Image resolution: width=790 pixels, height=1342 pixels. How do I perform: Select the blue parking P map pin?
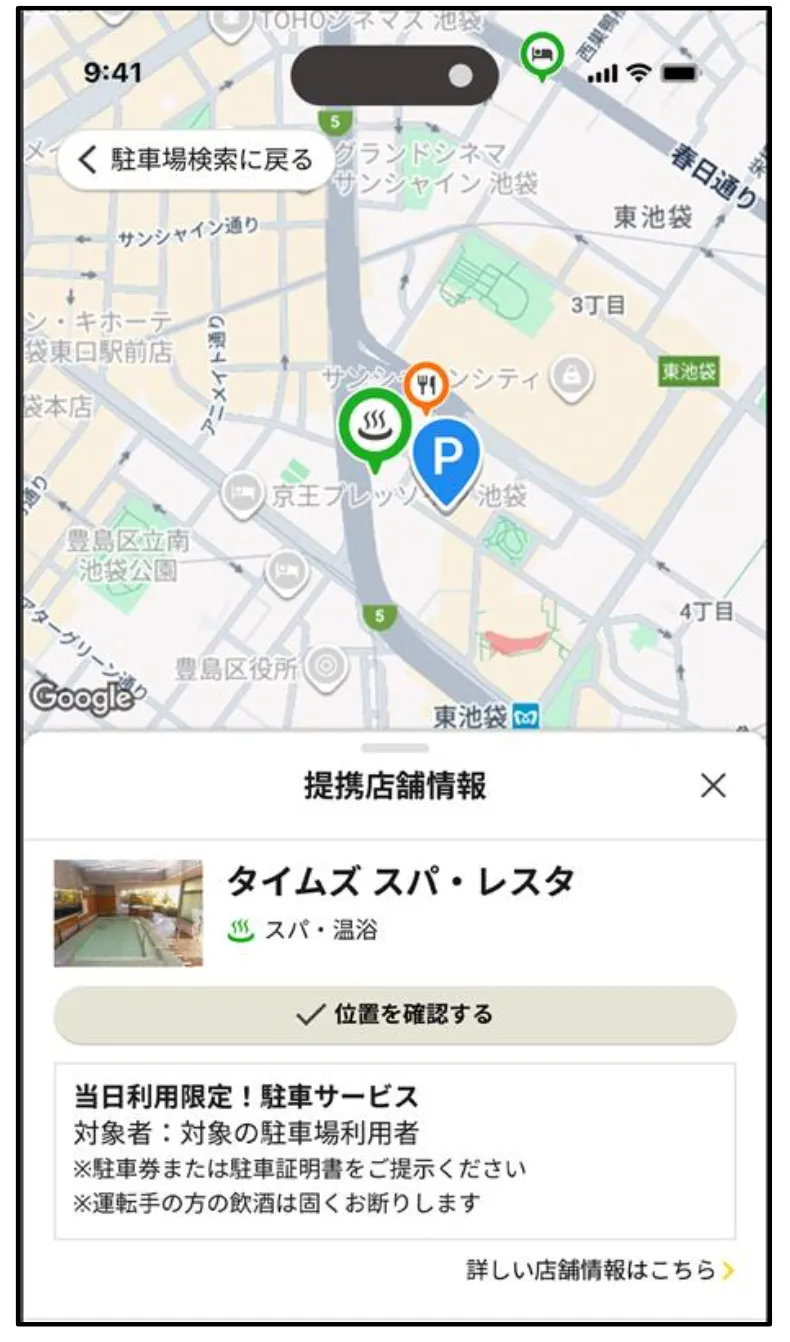(447, 458)
